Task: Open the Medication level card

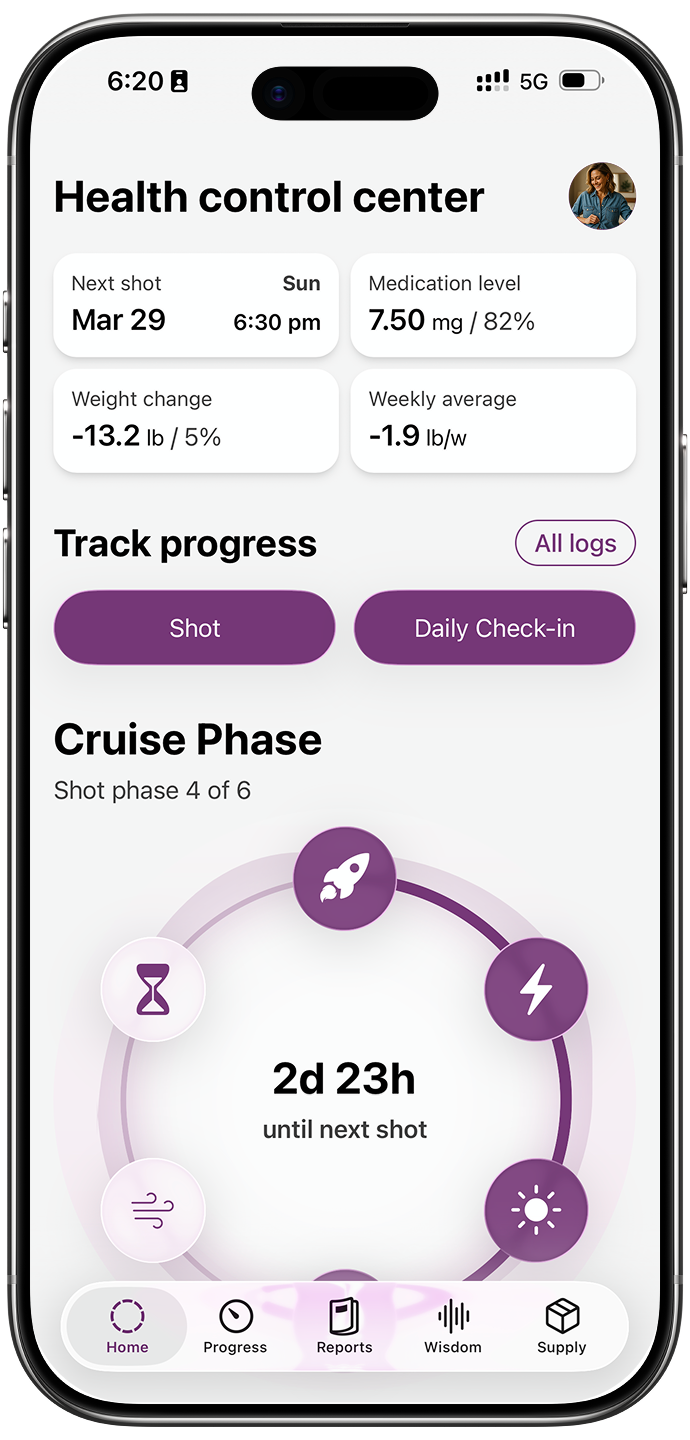Action: pos(493,305)
